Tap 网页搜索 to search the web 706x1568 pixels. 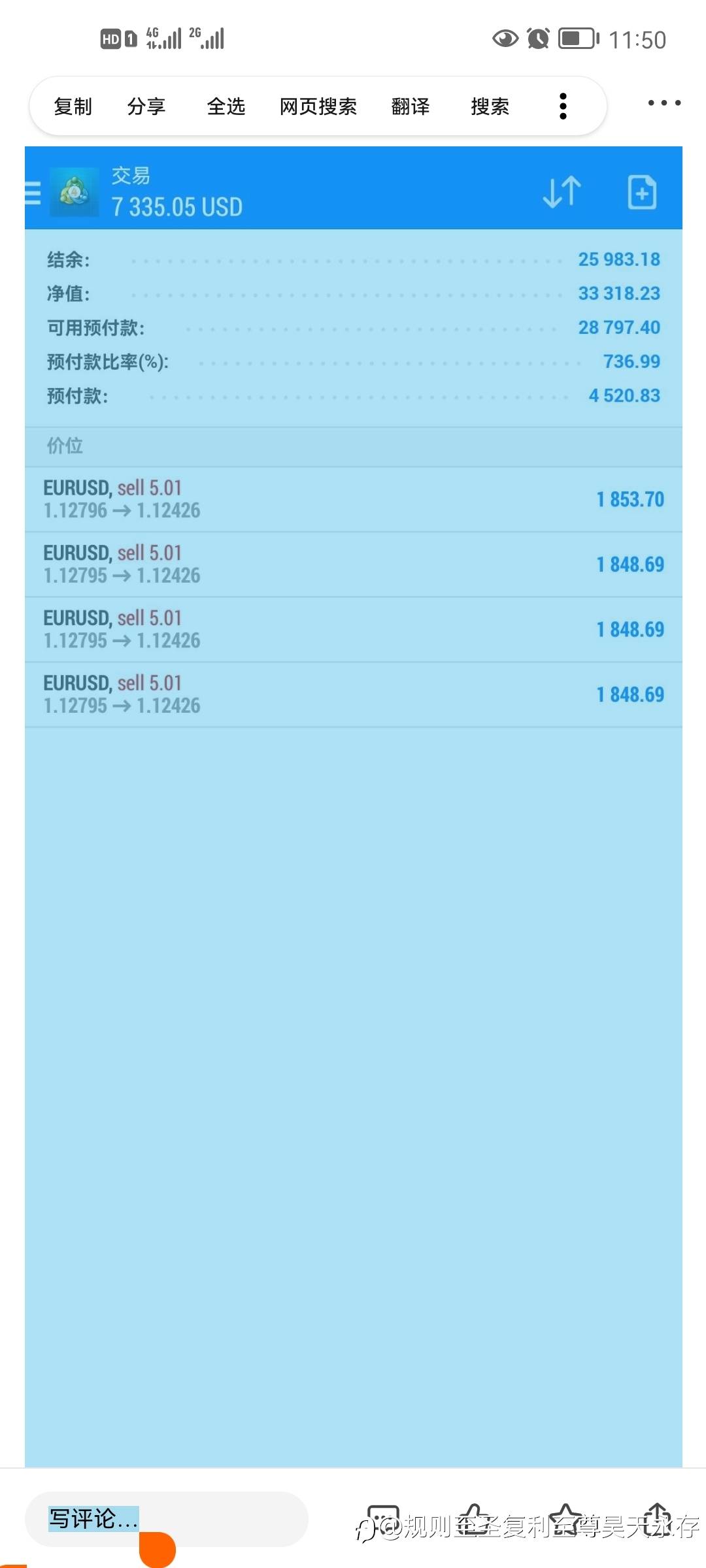click(x=318, y=106)
